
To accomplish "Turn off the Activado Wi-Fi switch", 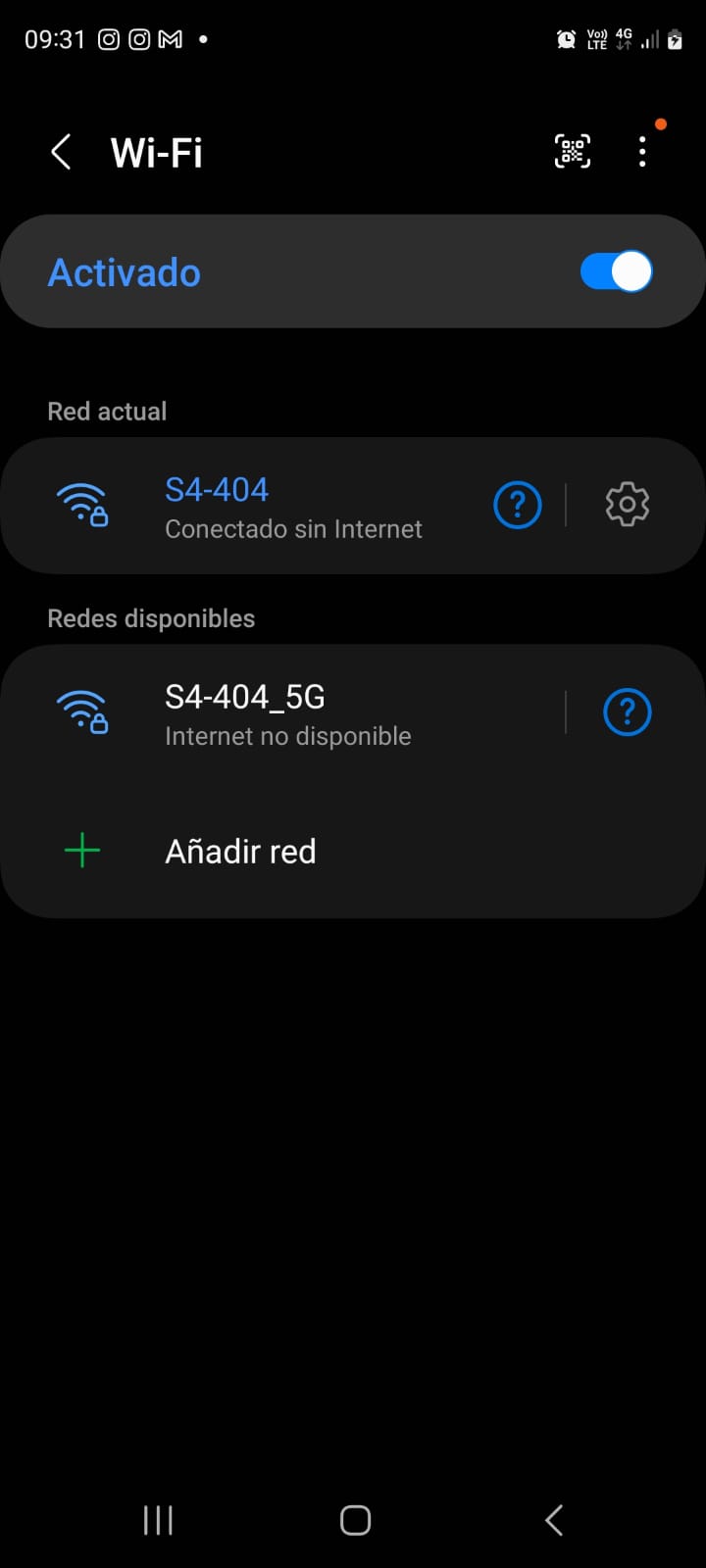I will click(x=616, y=271).
